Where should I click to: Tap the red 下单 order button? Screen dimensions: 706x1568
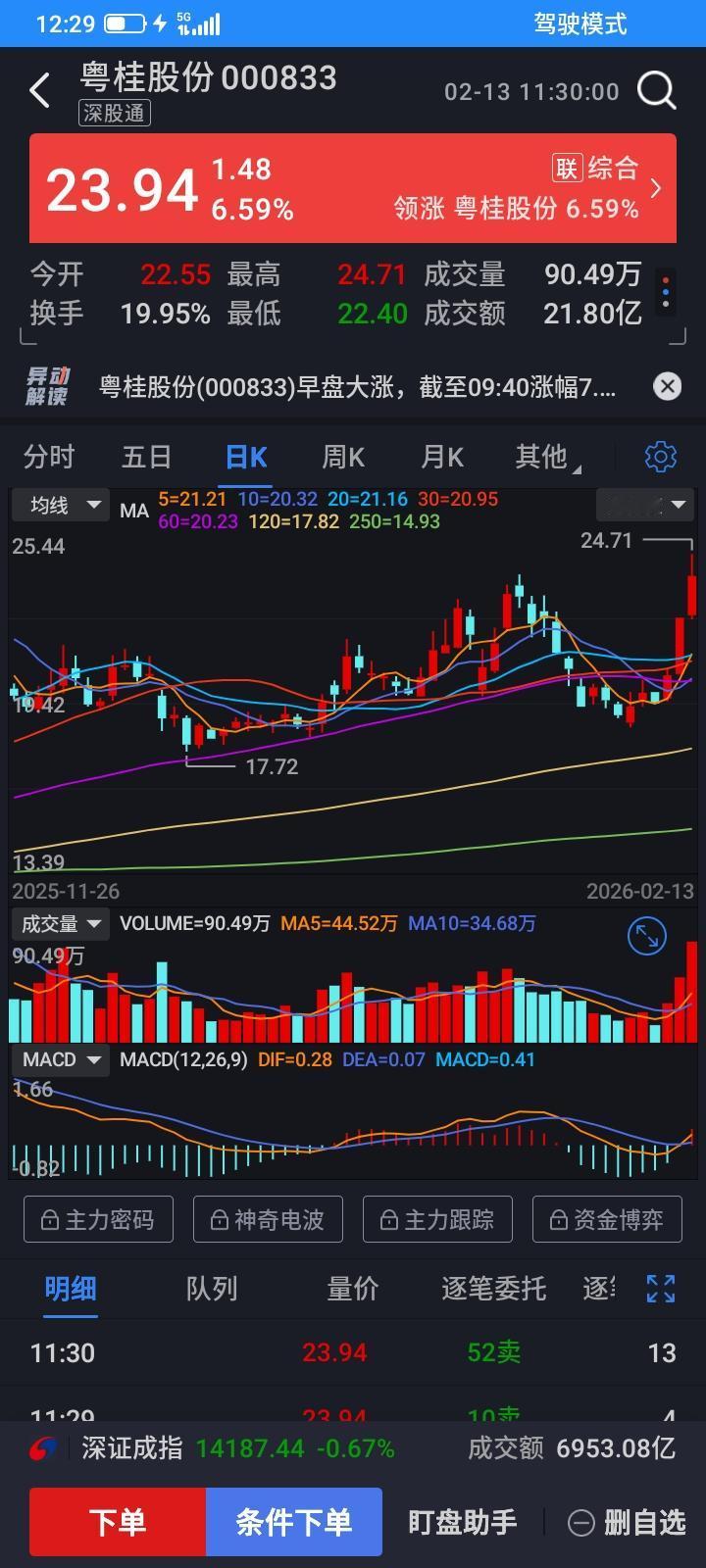(117, 1522)
